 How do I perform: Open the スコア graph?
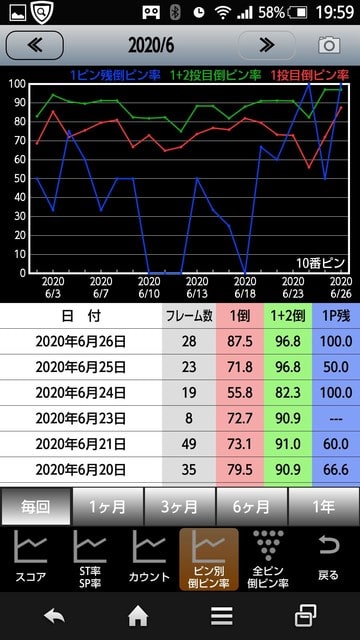tap(31, 558)
